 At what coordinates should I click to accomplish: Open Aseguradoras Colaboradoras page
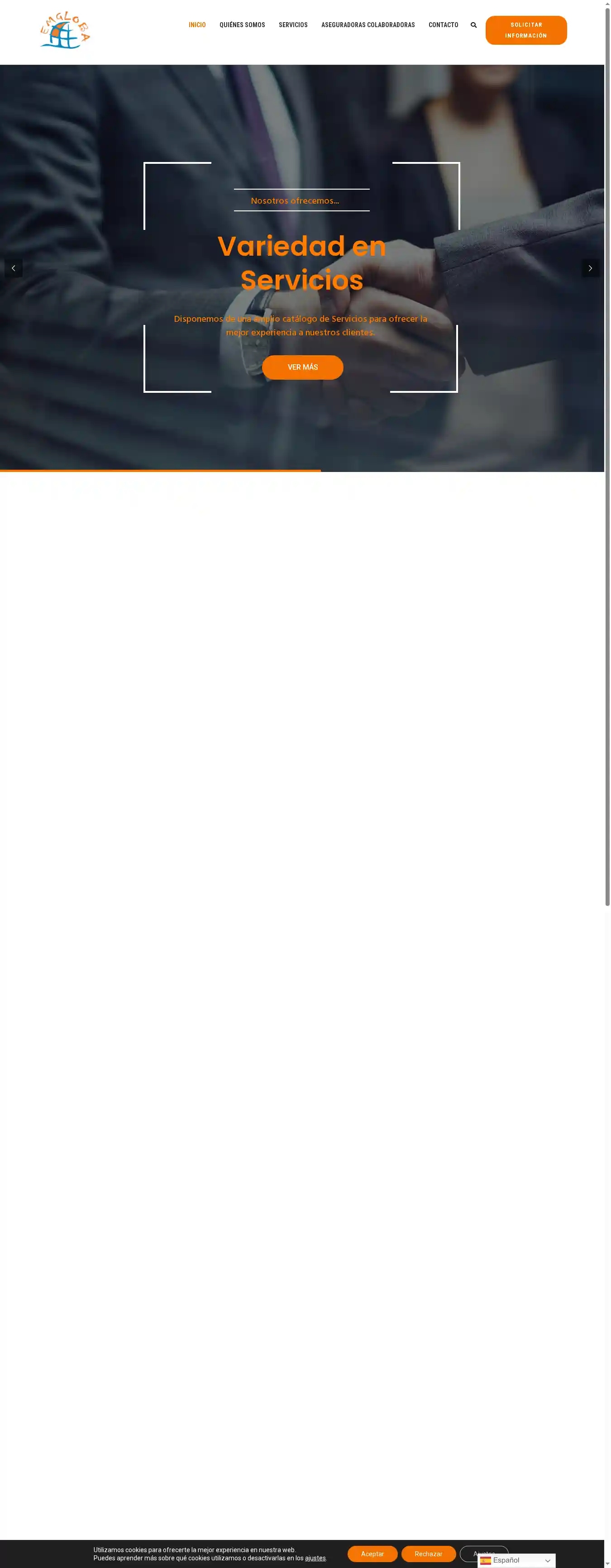click(x=368, y=25)
